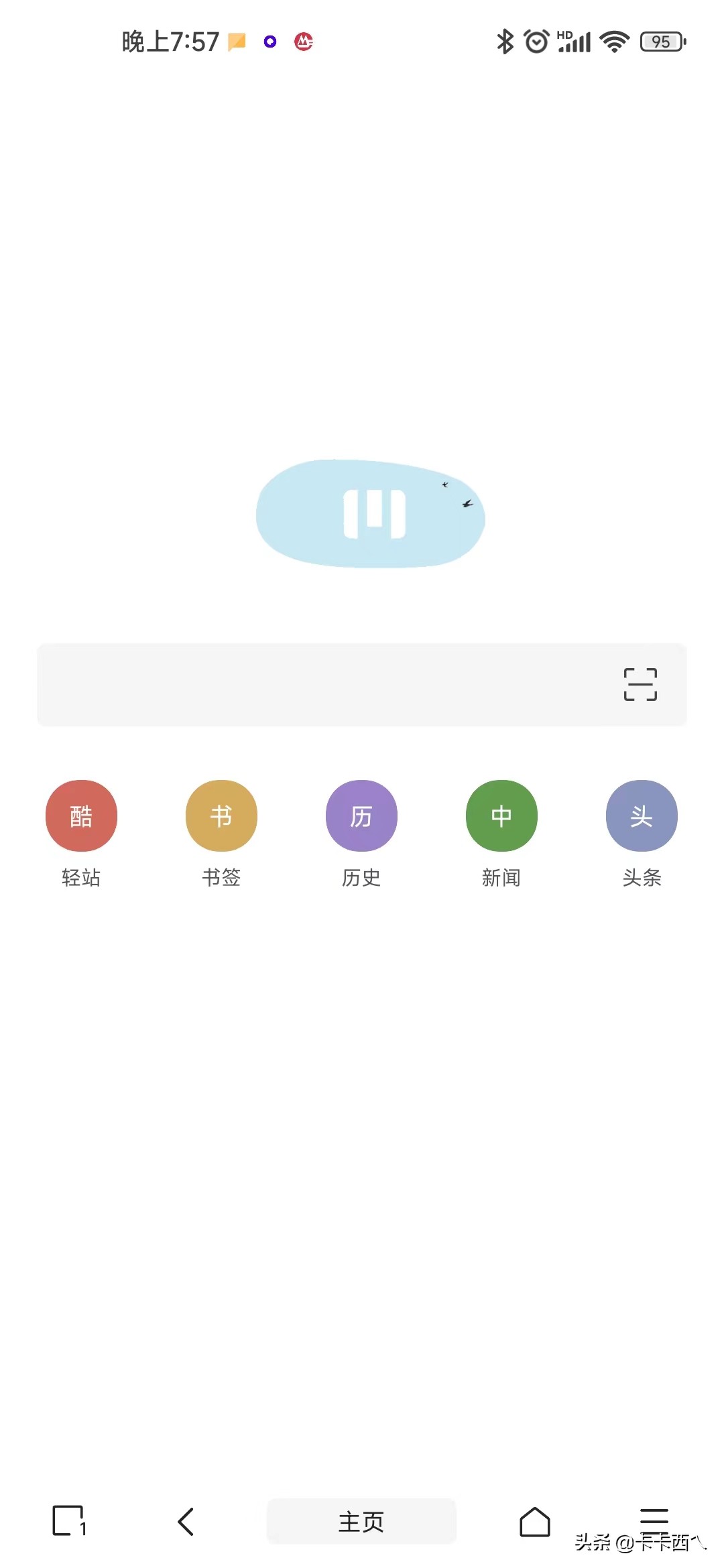The height and width of the screenshot is (1568, 724).
Task: Open the 历史 browsing history shortcut
Action: click(361, 815)
